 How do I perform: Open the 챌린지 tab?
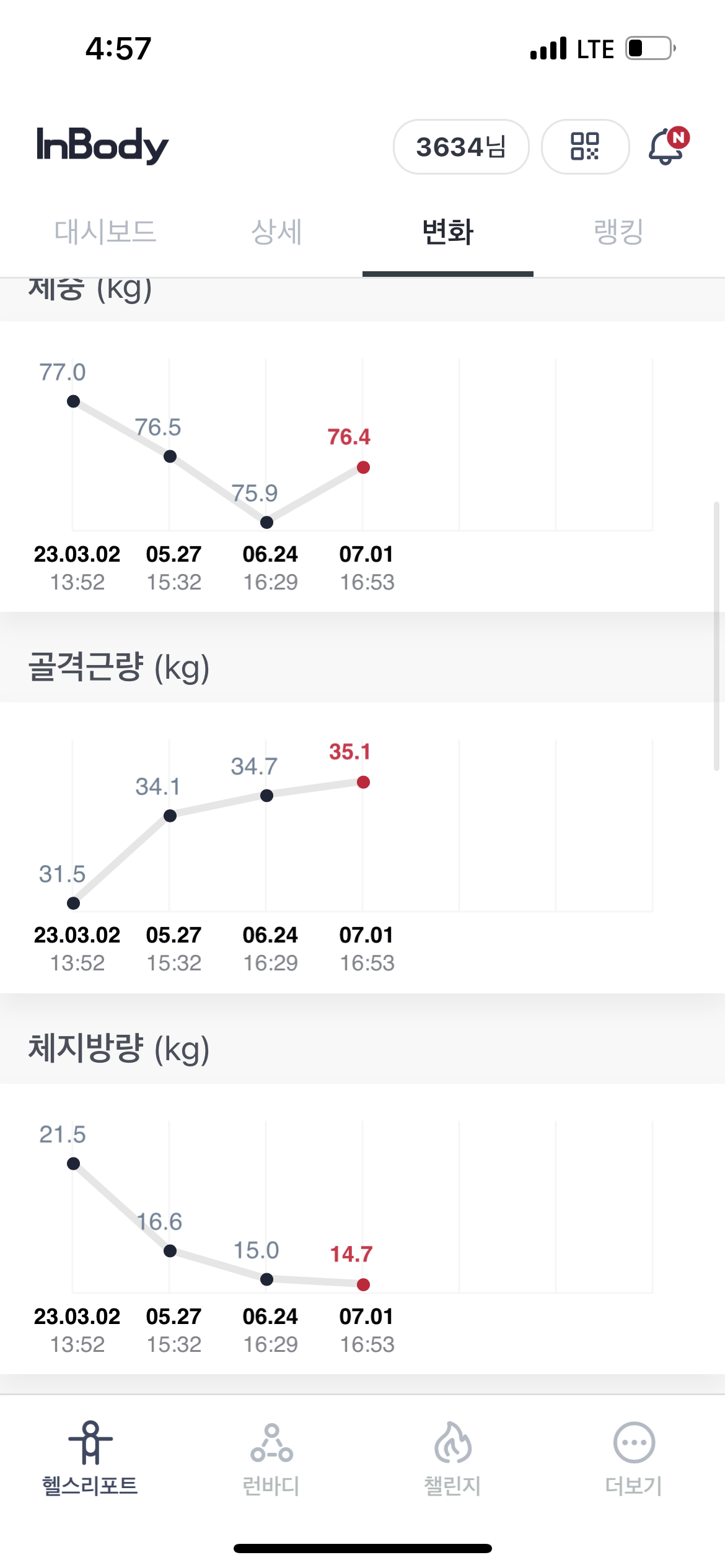click(x=453, y=1459)
